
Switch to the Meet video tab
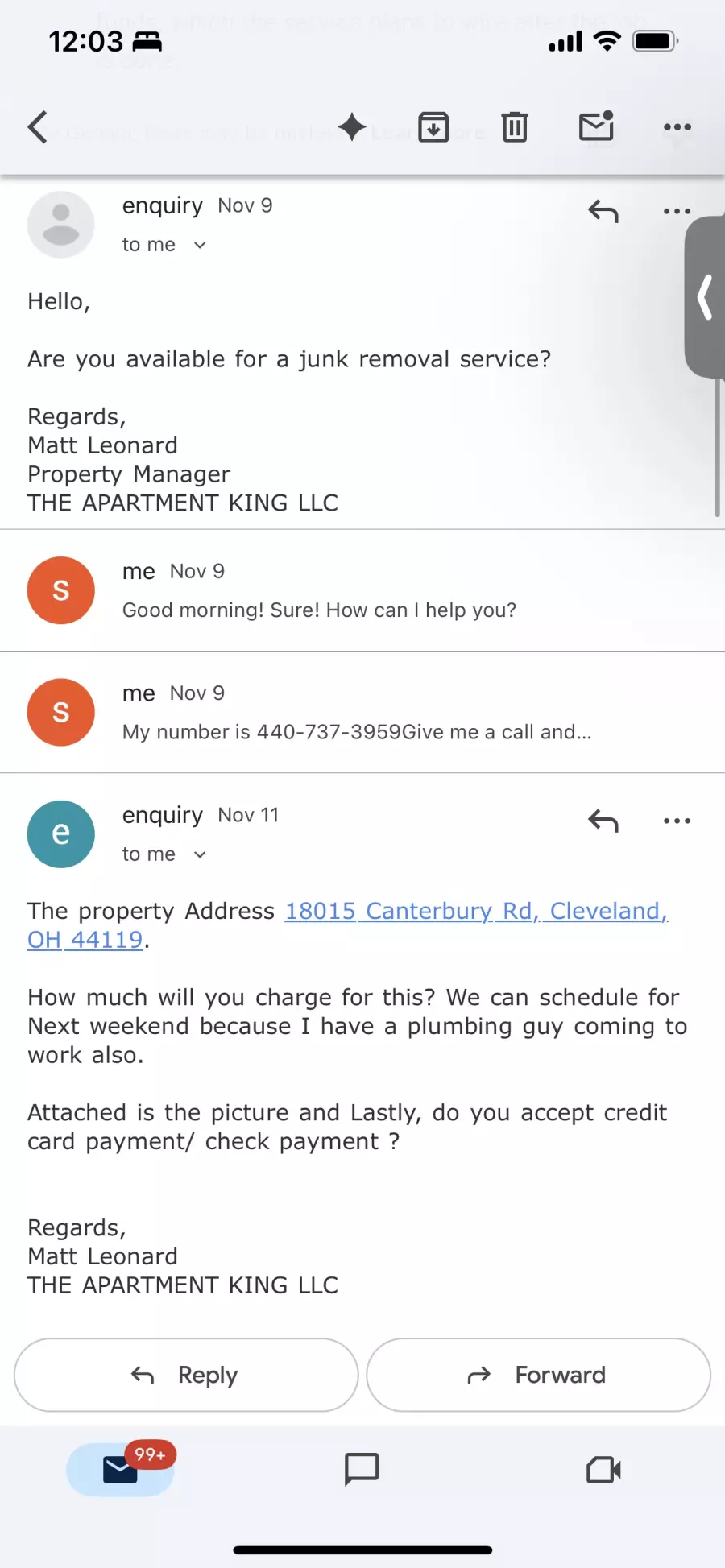click(x=603, y=1470)
